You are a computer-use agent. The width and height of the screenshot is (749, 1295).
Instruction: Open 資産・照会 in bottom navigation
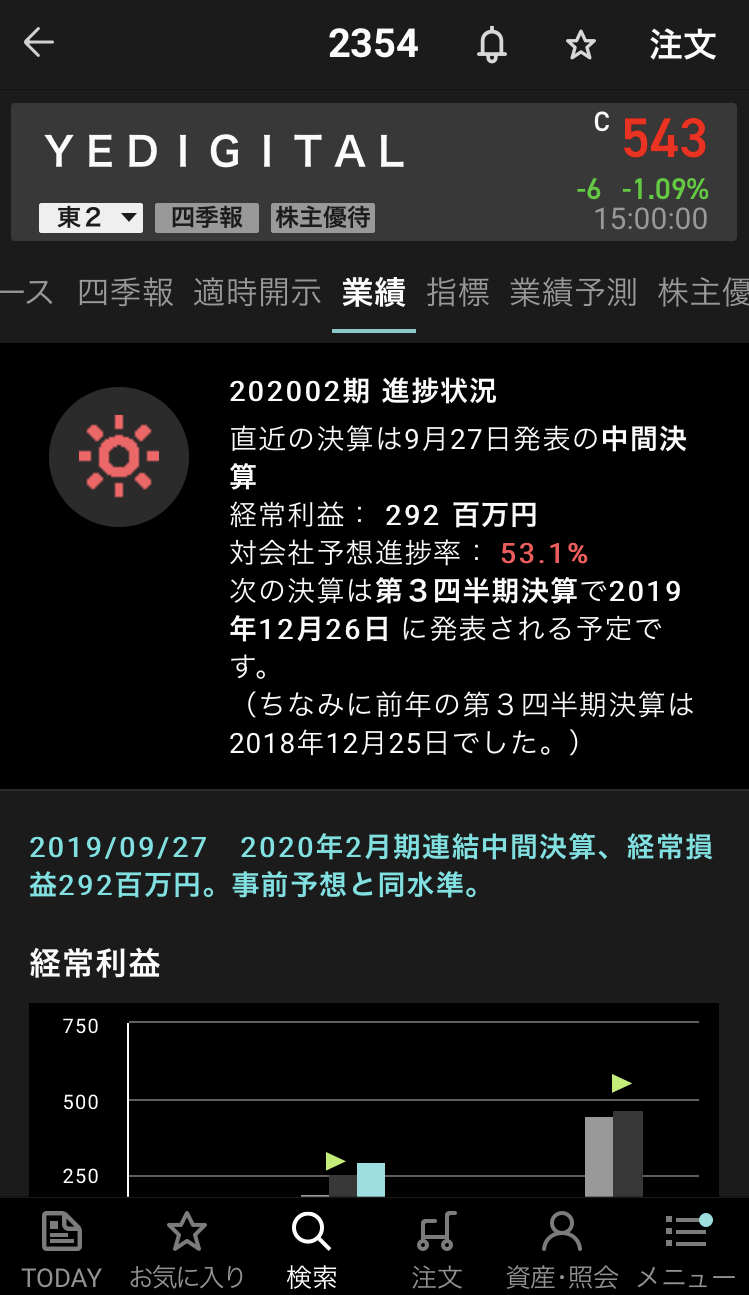point(562,1249)
